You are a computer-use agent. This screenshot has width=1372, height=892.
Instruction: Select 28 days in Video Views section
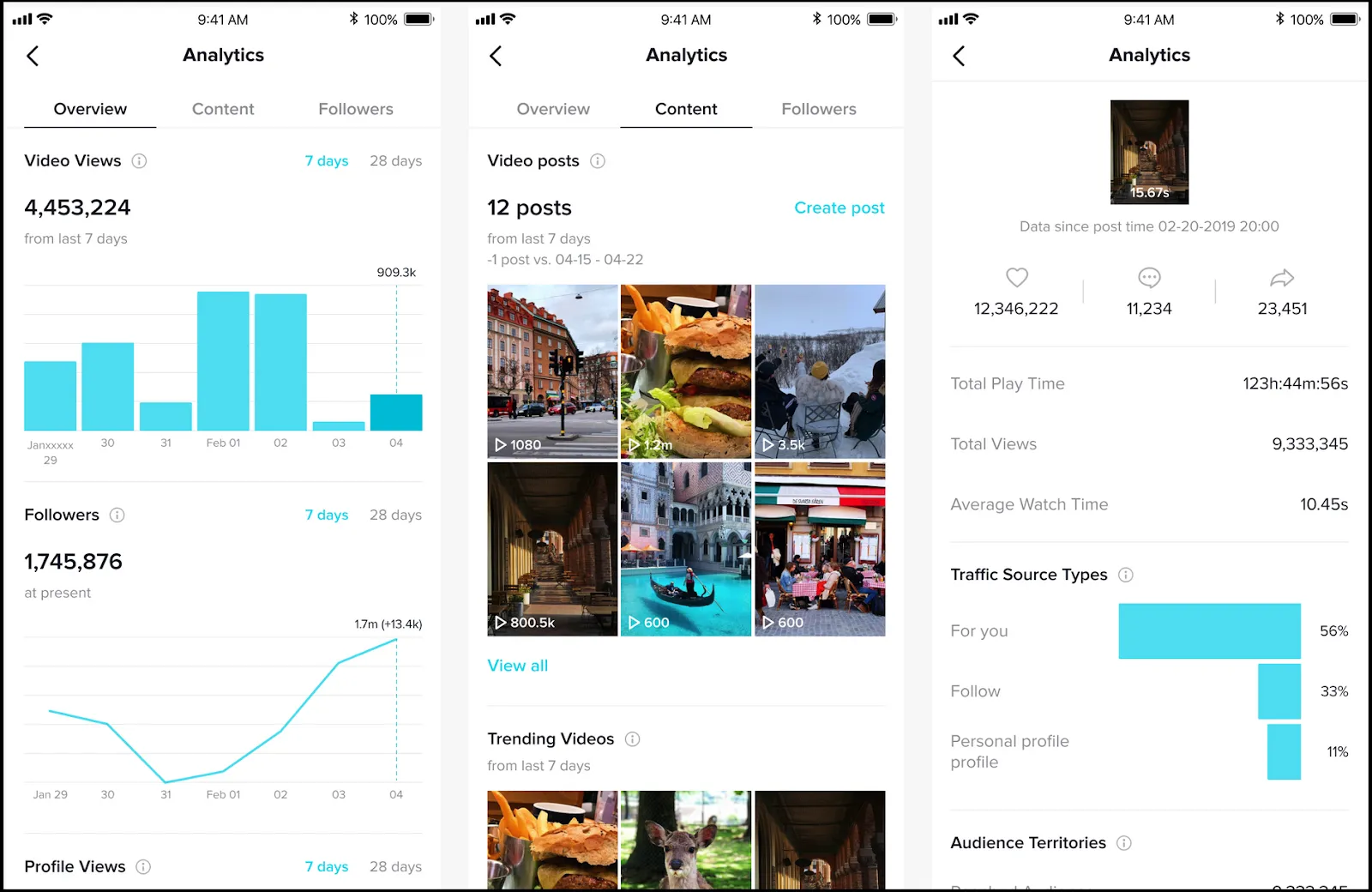(x=395, y=161)
